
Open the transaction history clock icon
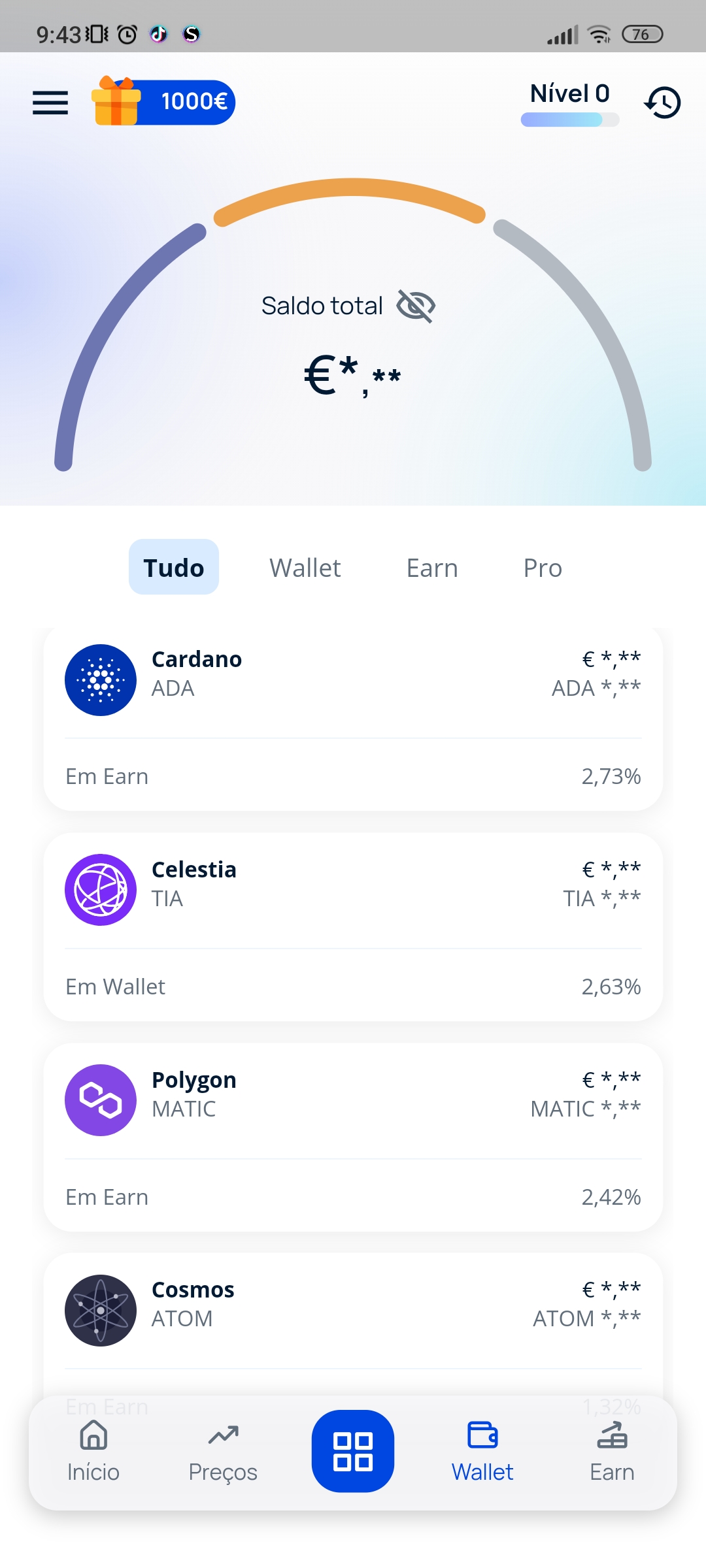663,103
